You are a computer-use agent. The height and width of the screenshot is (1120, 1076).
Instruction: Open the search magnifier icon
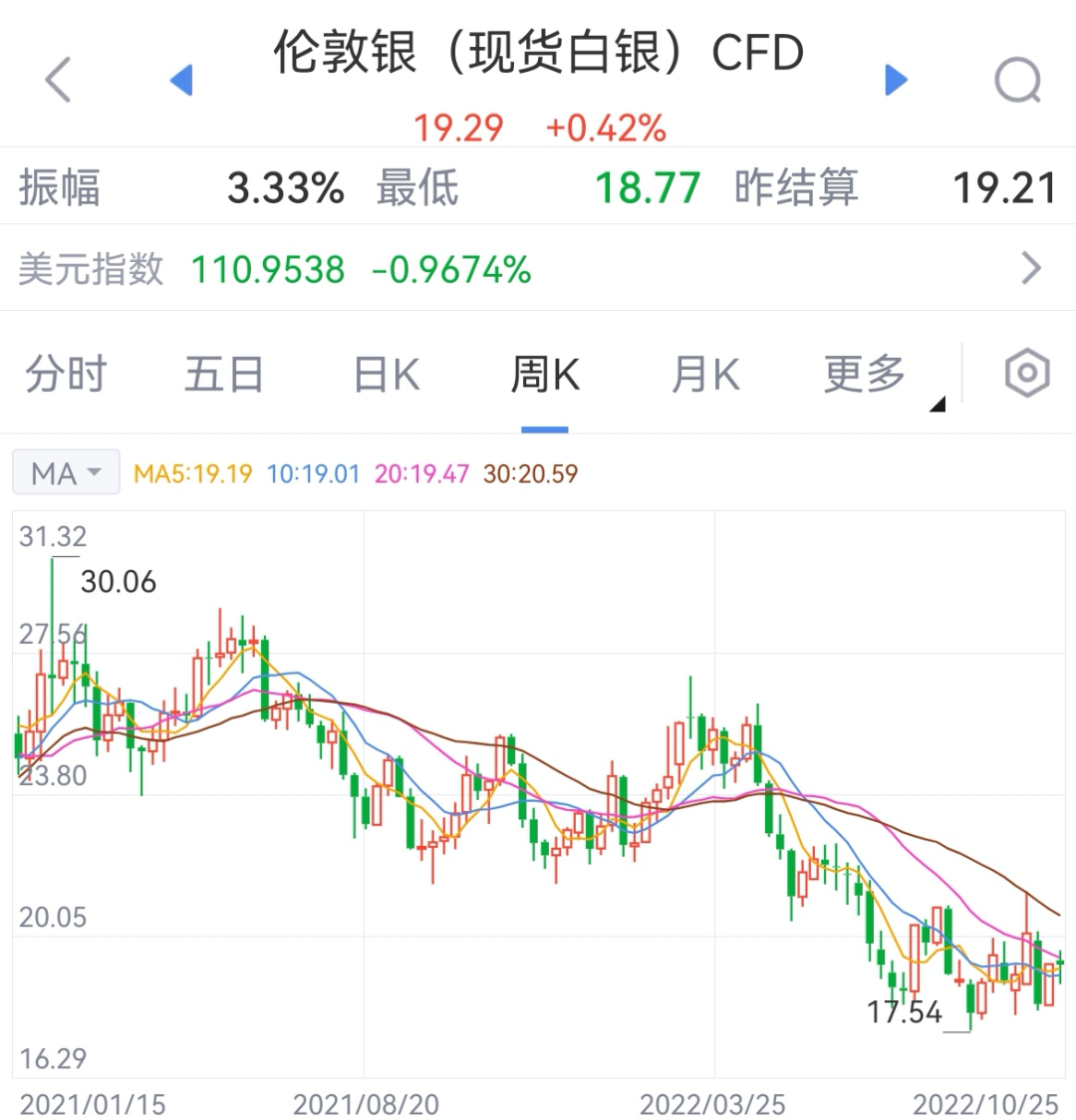point(1017,80)
